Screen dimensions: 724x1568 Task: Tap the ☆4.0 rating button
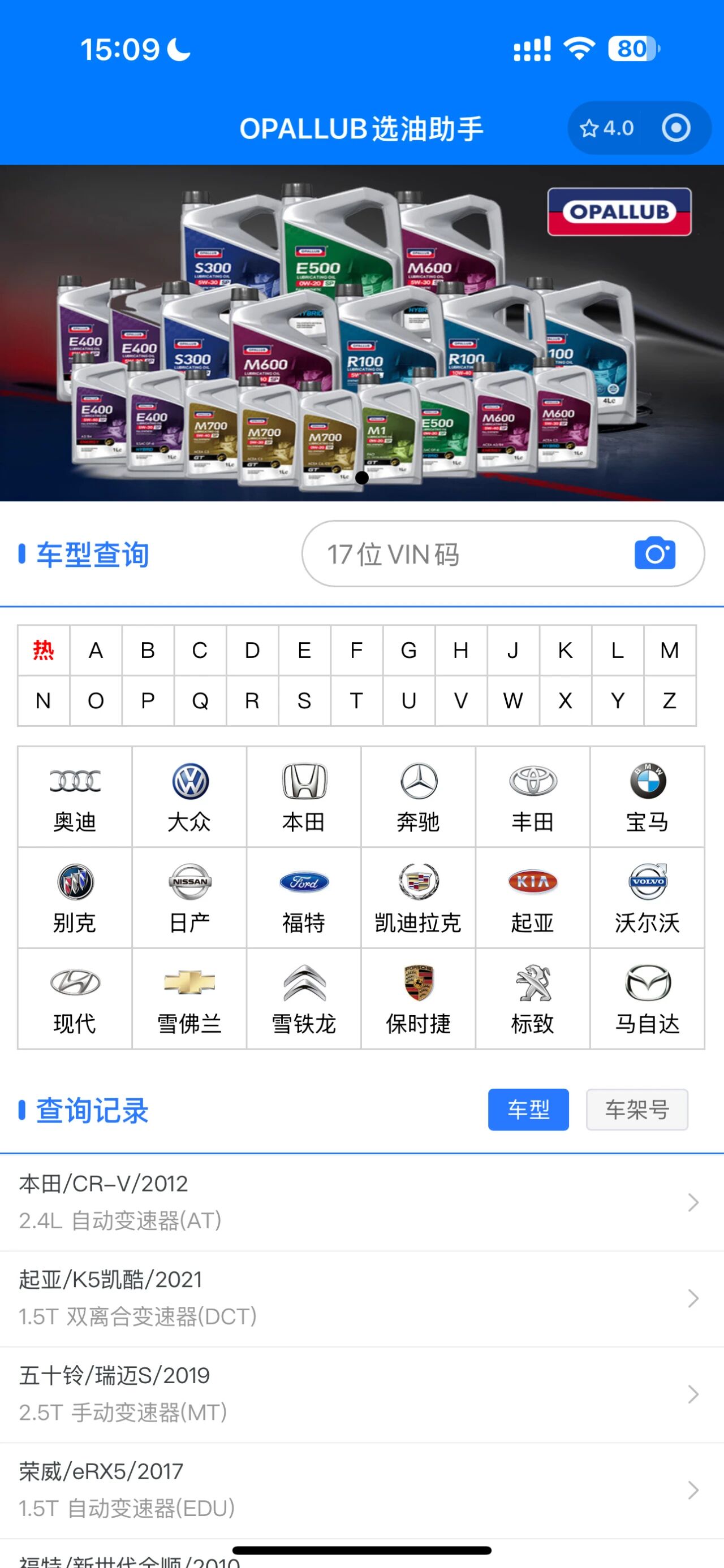606,128
